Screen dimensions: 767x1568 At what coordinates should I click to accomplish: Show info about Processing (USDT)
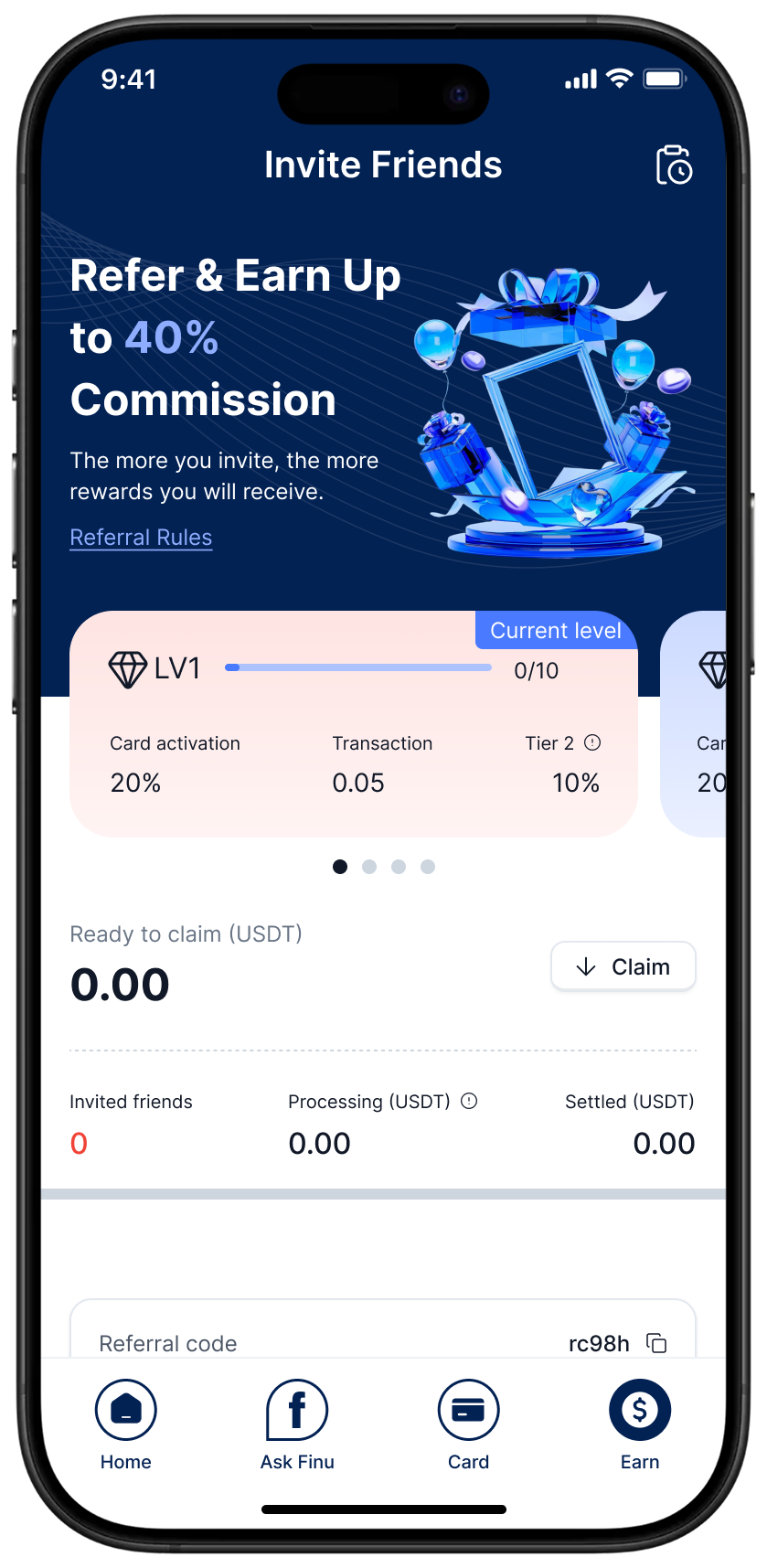469,1101
